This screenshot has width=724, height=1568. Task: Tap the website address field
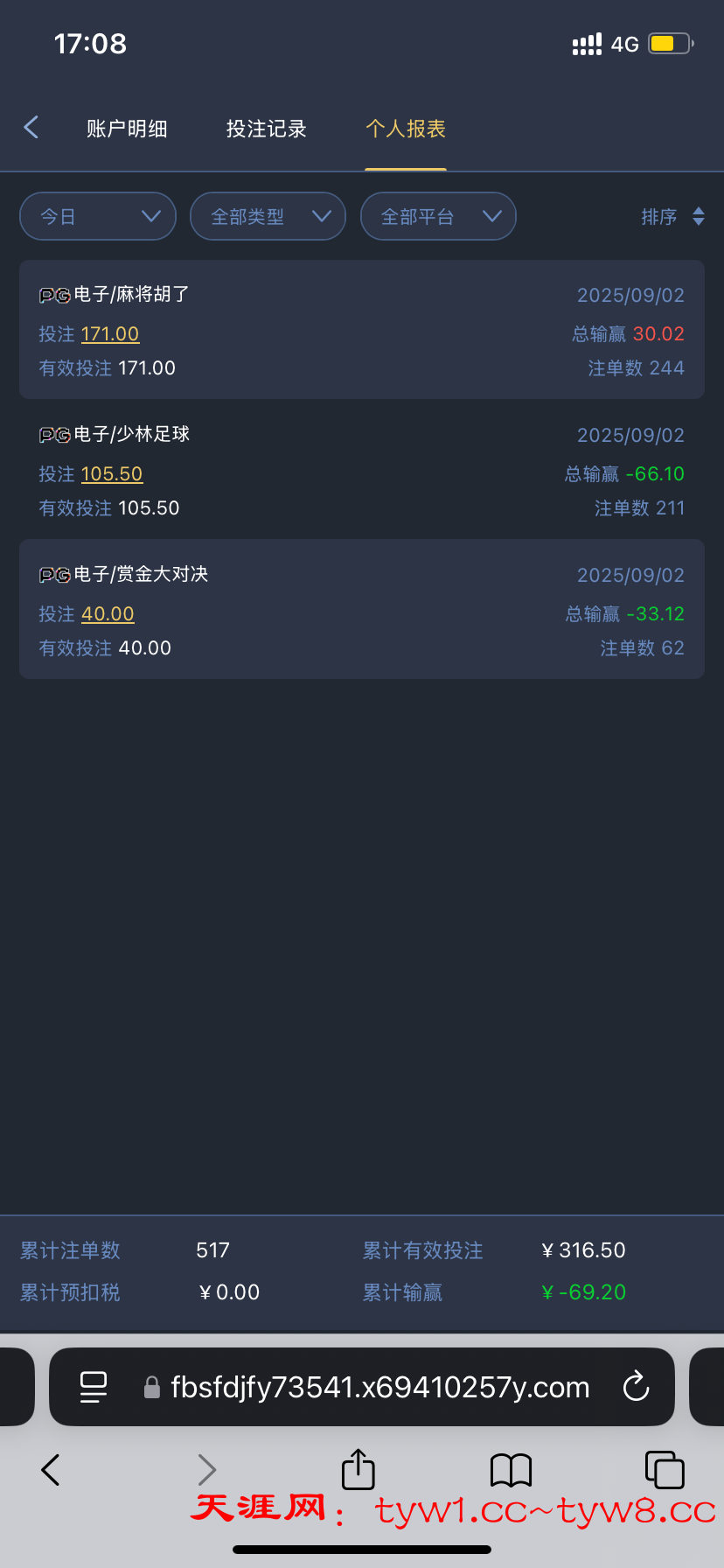point(379,1387)
